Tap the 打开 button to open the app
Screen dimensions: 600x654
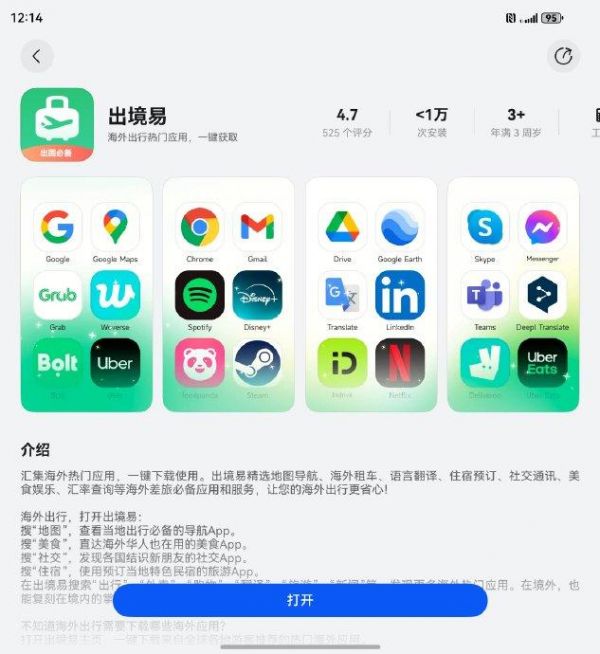tap(300, 600)
